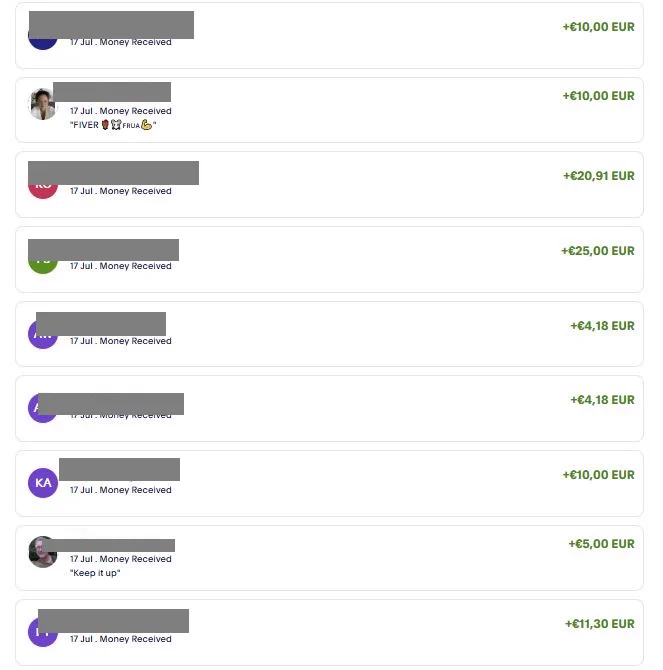This screenshot has height=670, width=663.
Task: Open the +€5,00 EUR 'Keep it up' transaction
Action: (x=329, y=558)
